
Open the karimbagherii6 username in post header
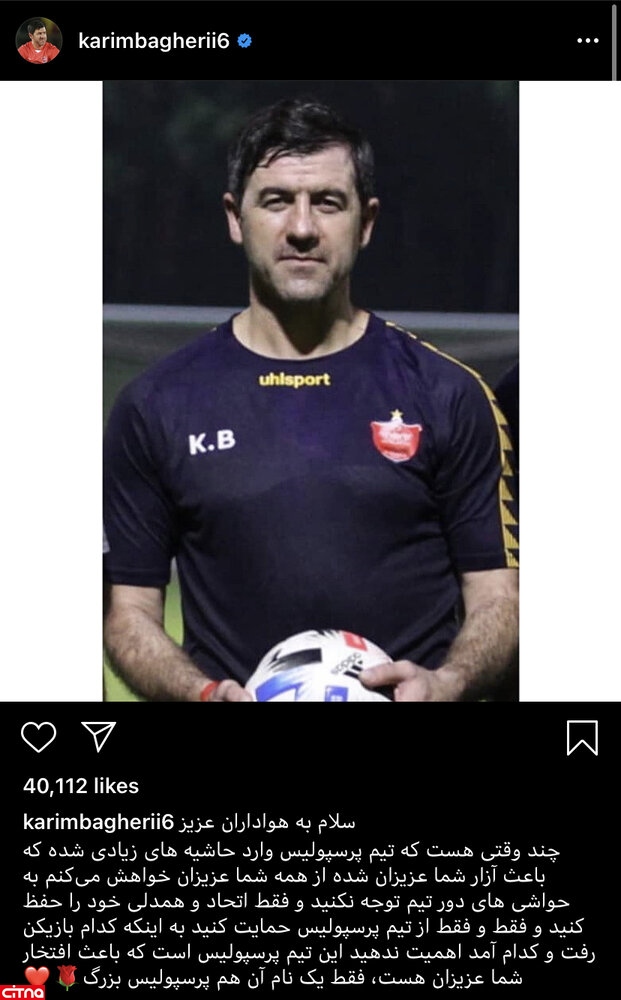(x=153, y=41)
